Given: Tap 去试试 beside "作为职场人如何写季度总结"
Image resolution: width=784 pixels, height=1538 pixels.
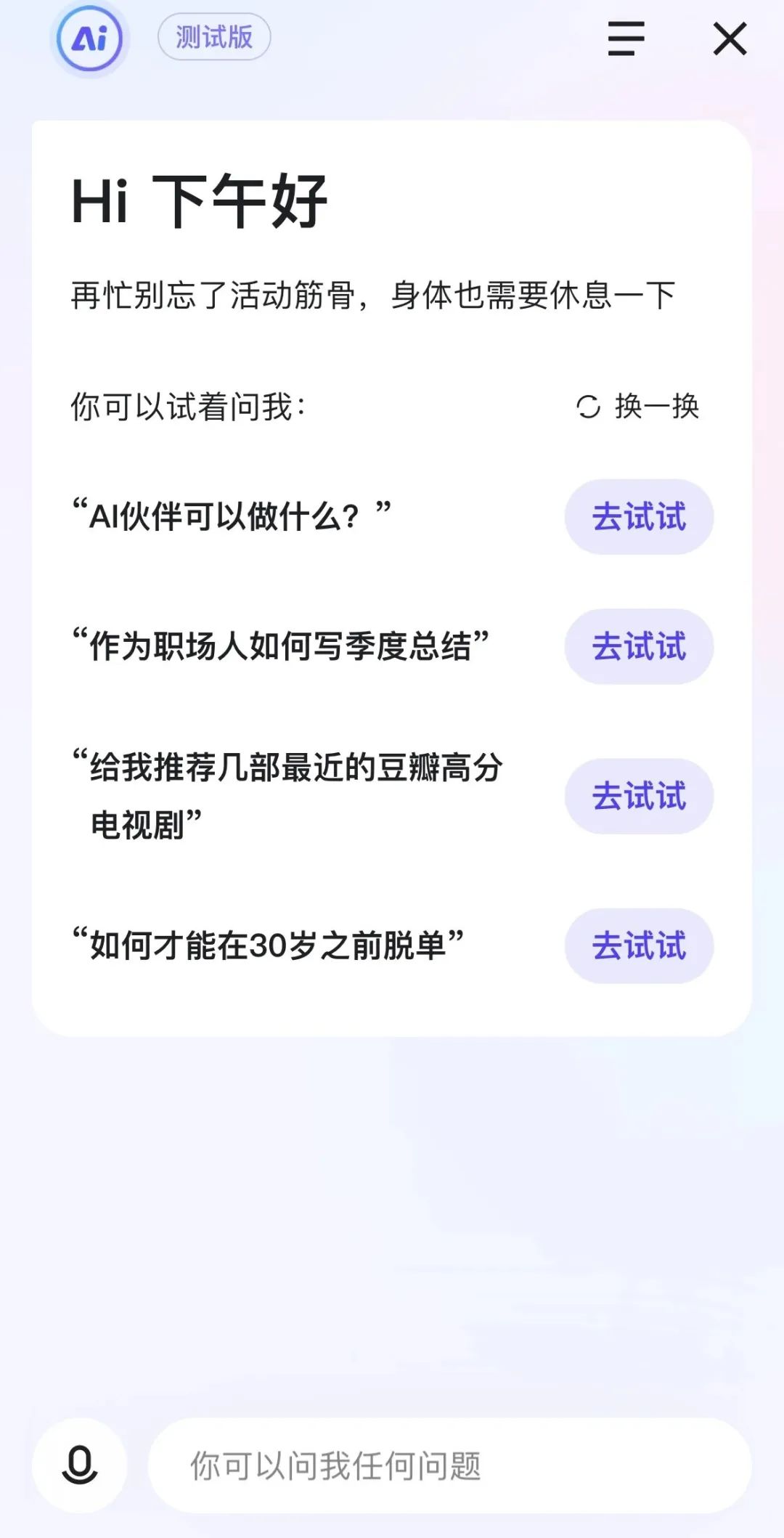Looking at the screenshot, I should coord(639,646).
